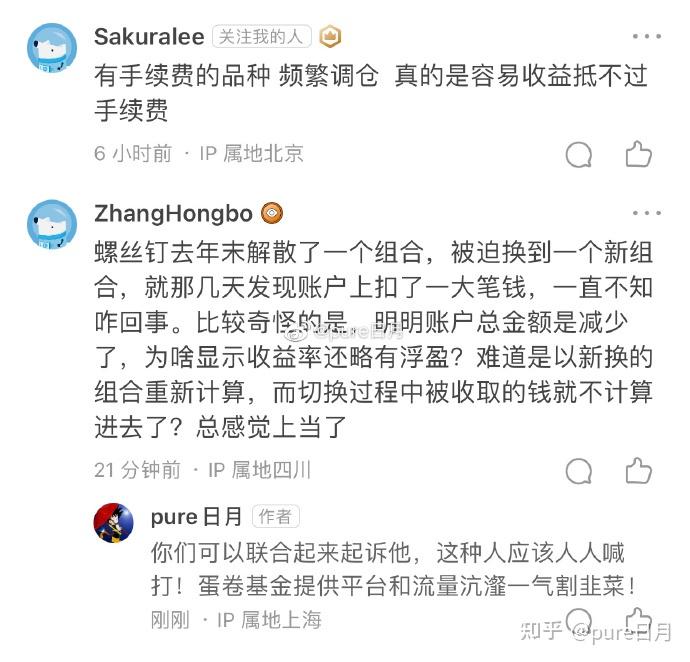
Task: Reply to ZhangHongbo's comment
Action: pos(579,470)
